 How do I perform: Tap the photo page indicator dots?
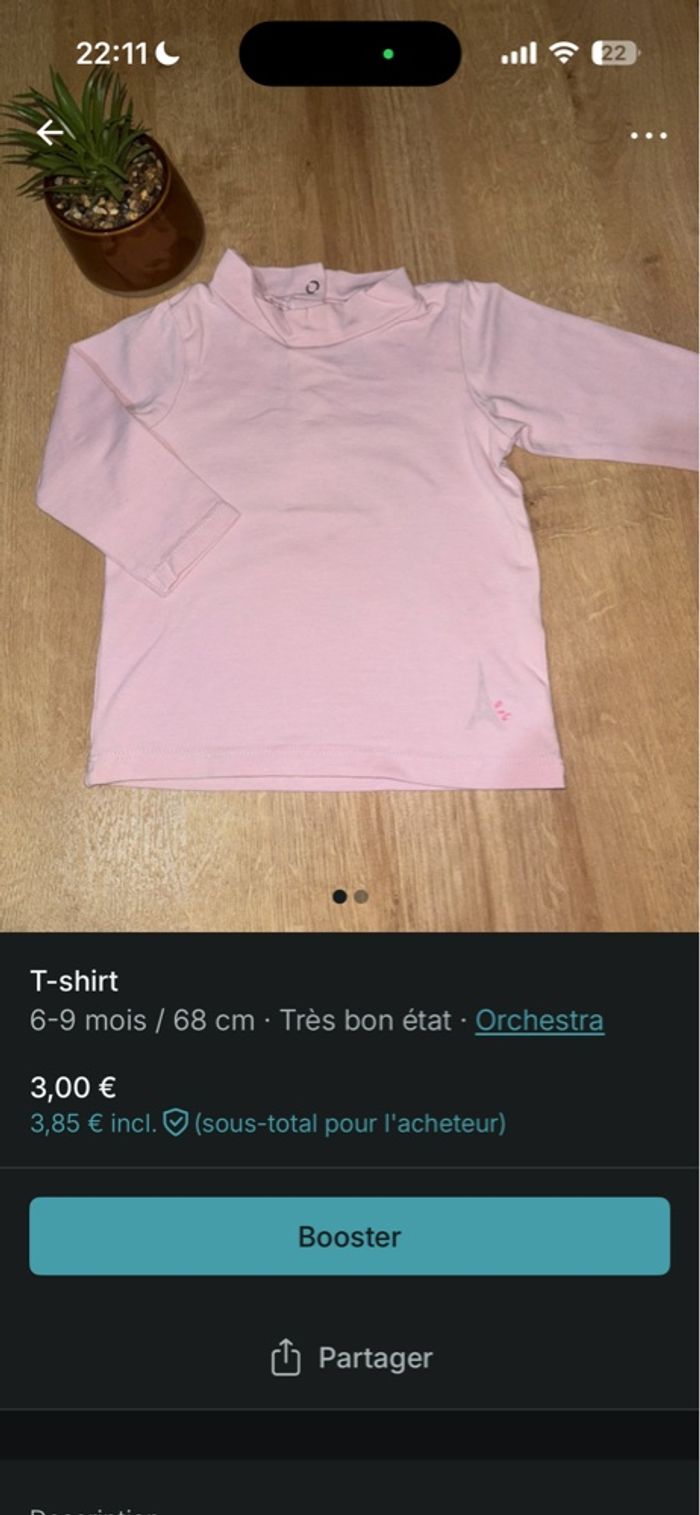tap(350, 897)
